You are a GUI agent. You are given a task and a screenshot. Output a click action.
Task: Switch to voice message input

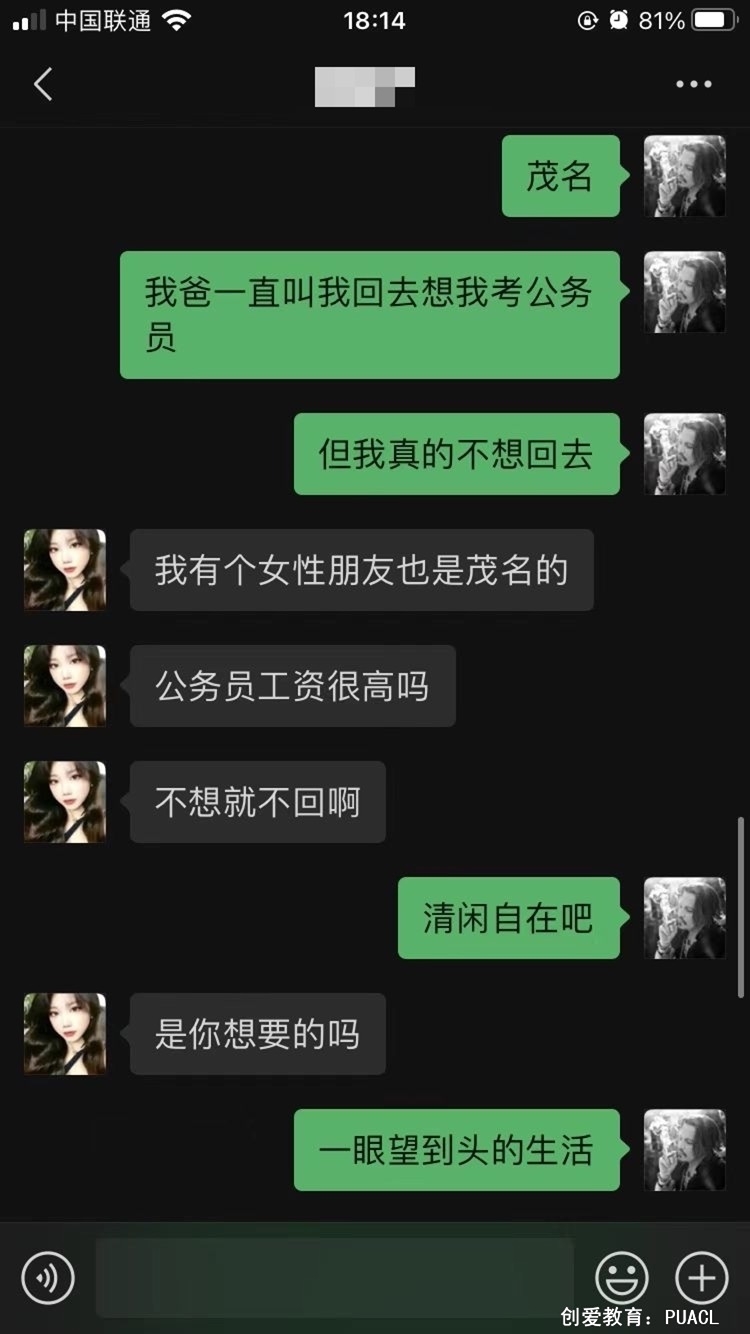point(48,1277)
